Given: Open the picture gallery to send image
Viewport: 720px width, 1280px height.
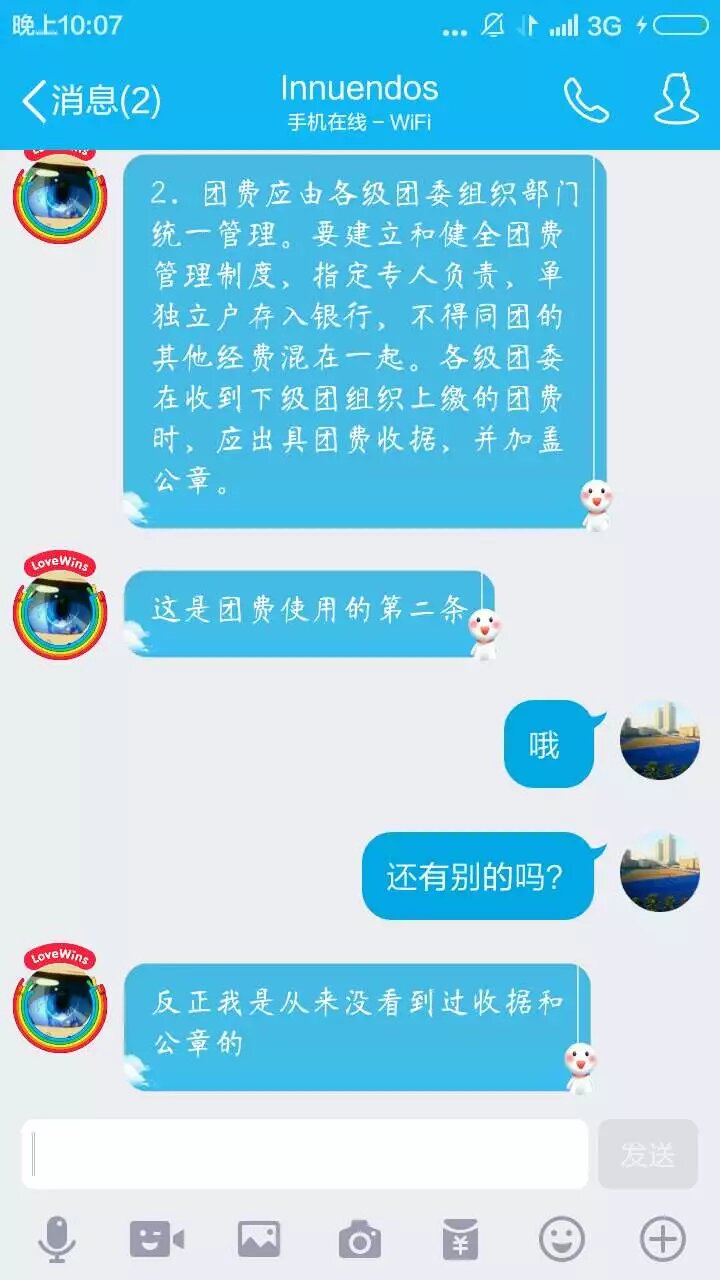Looking at the screenshot, I should pyautogui.click(x=258, y=1240).
